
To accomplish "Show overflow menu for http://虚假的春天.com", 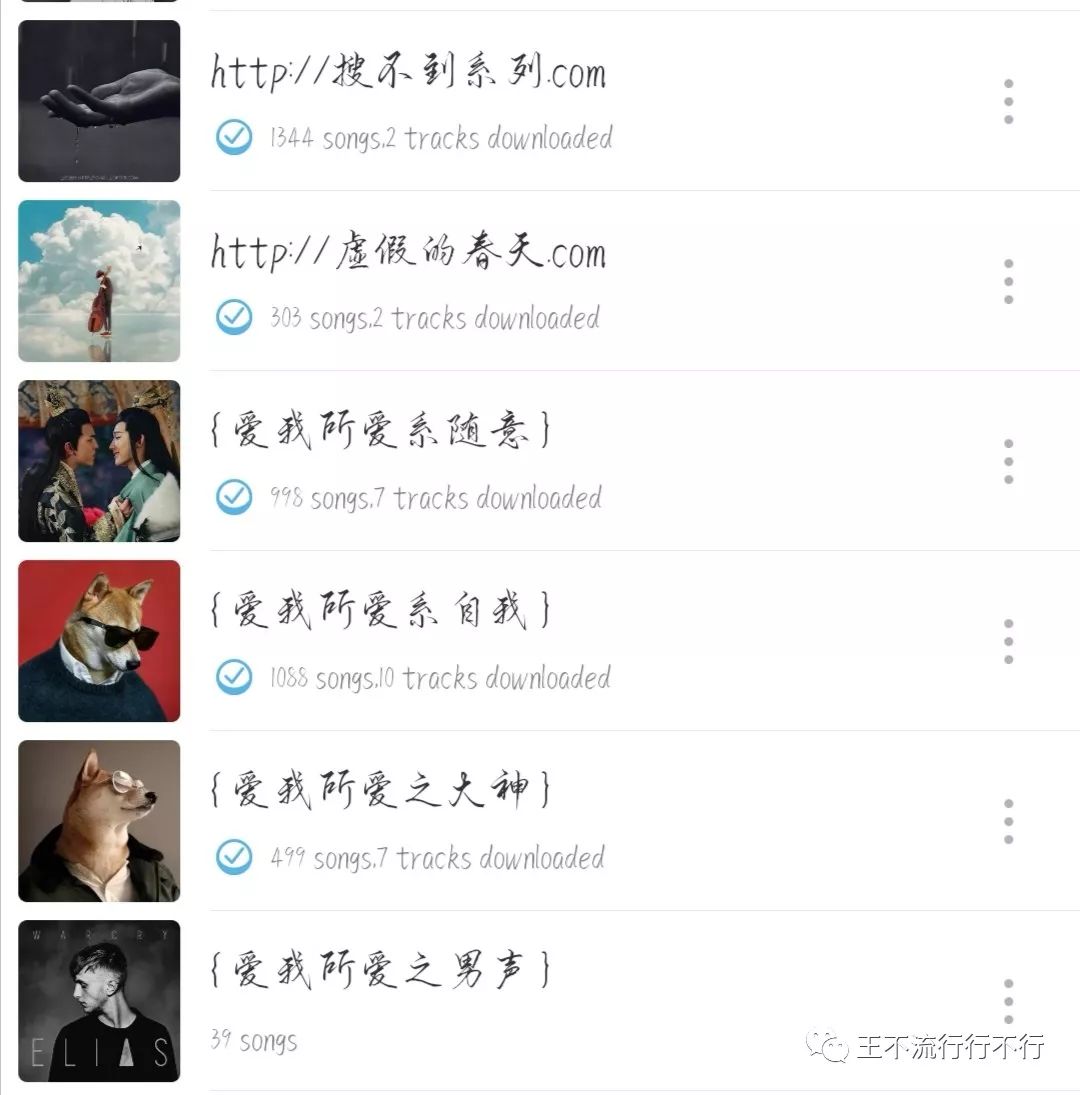I will tap(1008, 282).
